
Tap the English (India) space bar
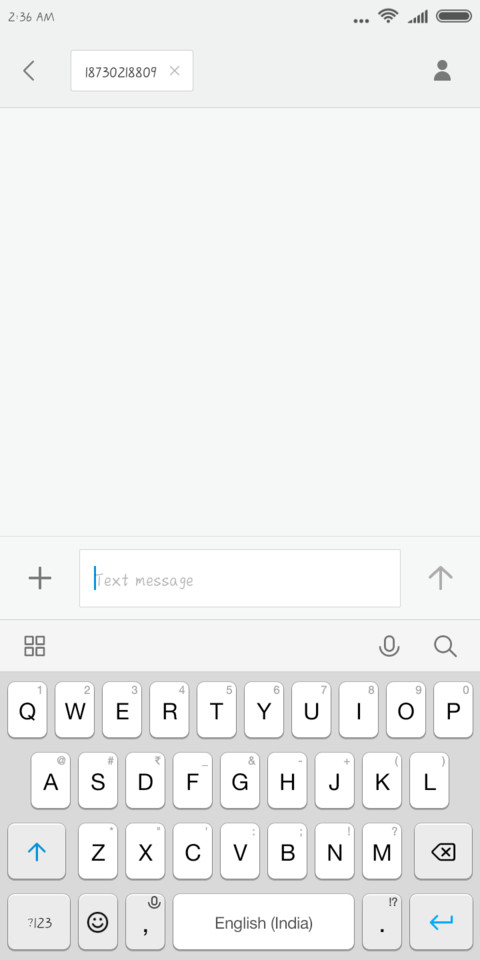click(264, 922)
